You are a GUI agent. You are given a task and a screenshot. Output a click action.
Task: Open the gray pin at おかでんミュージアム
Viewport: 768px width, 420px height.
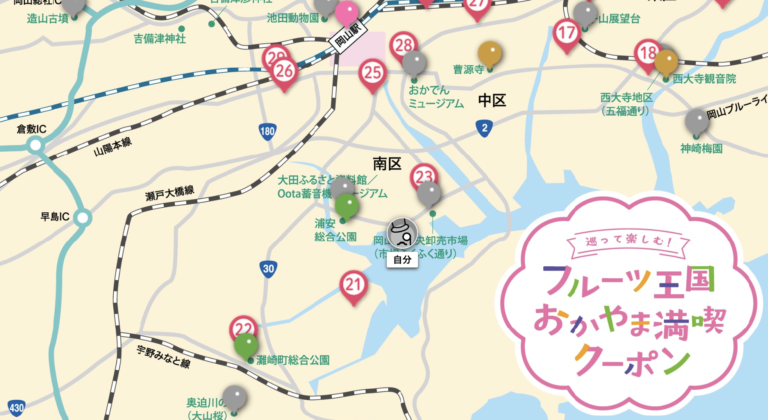click(415, 63)
